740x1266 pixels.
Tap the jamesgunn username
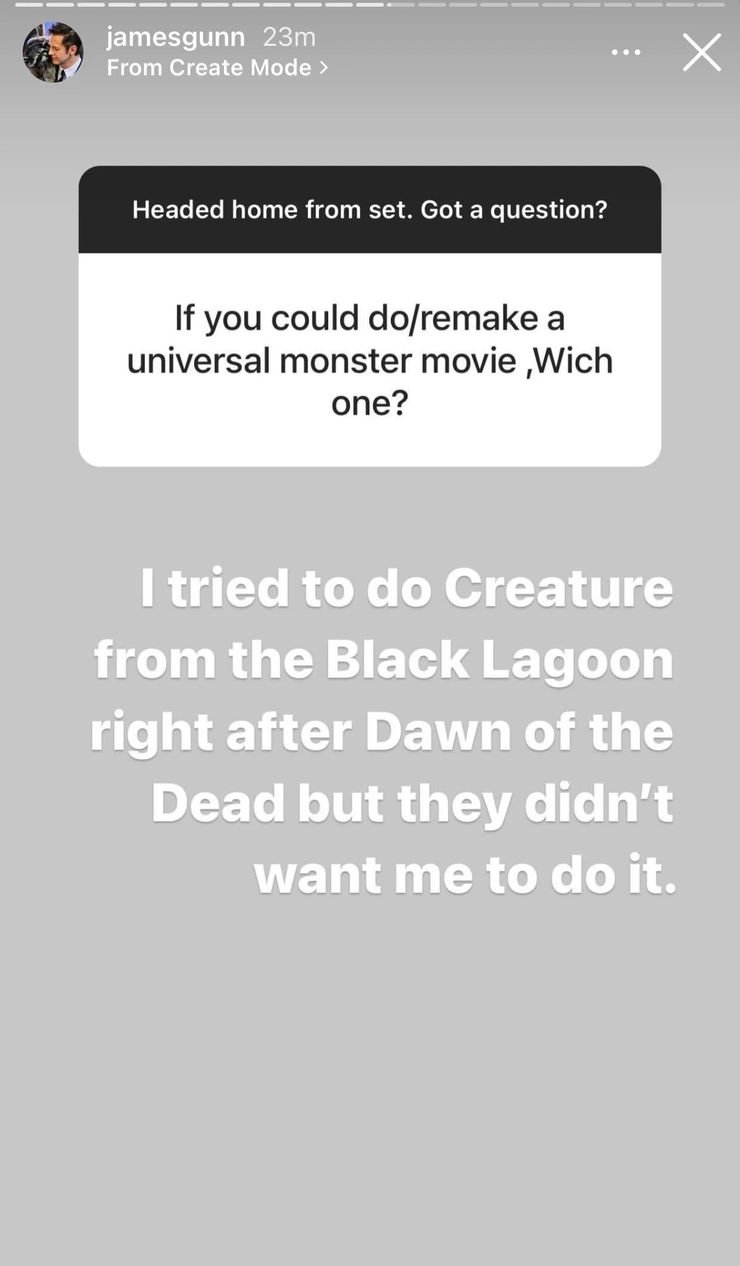point(175,37)
